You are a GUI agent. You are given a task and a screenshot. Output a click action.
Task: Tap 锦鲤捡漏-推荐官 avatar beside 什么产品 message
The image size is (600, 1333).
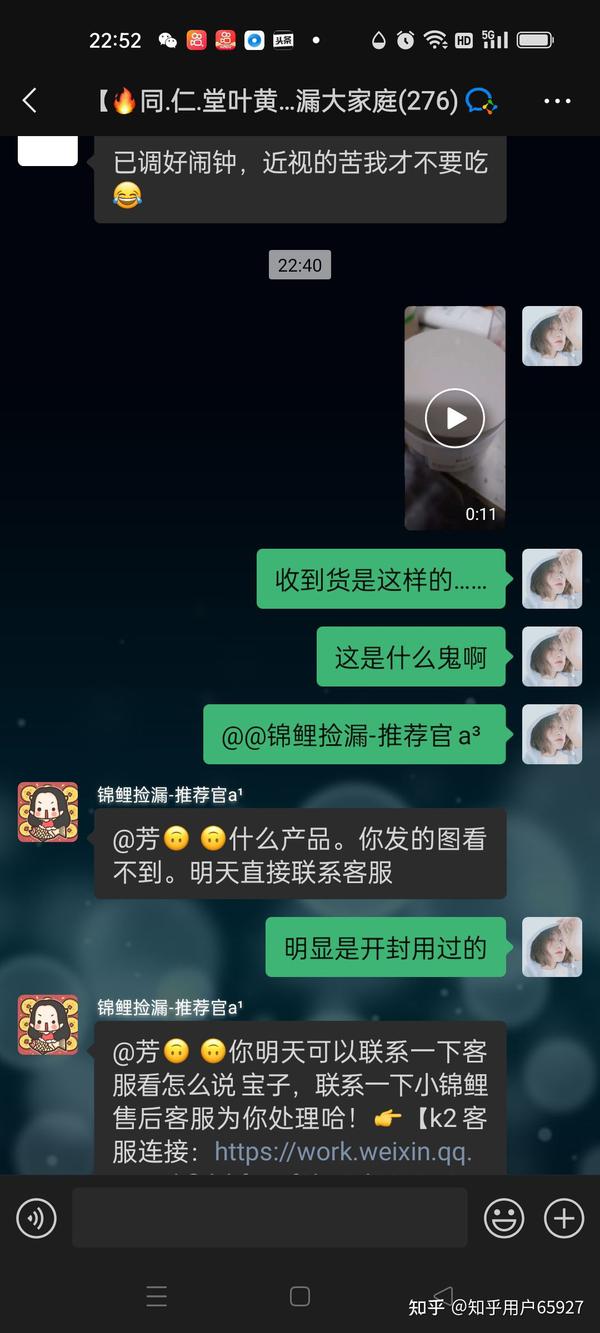[48, 812]
